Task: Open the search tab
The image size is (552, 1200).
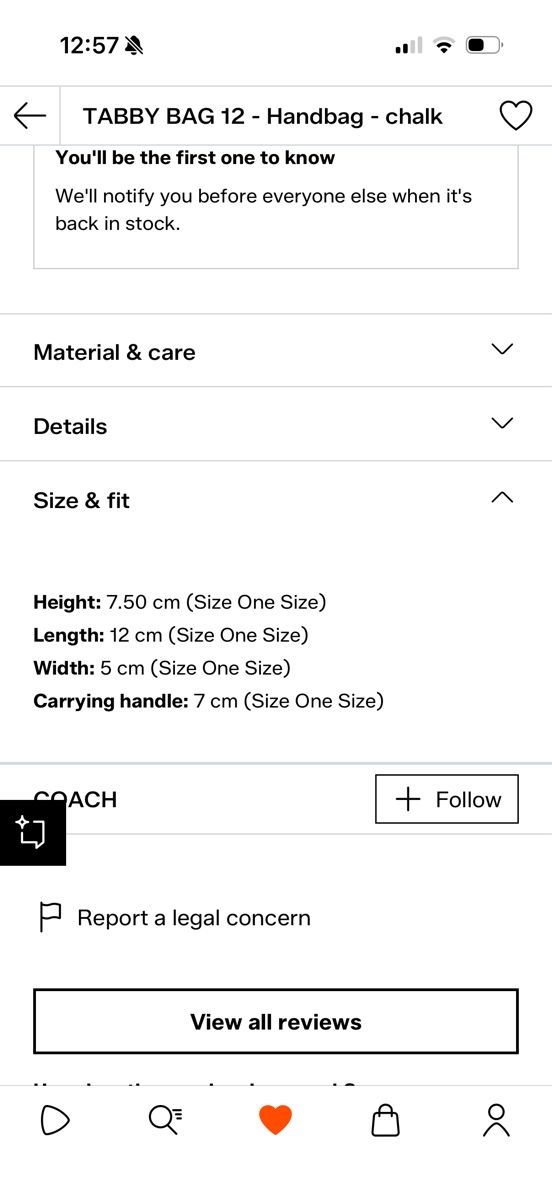Action: pos(165,1120)
